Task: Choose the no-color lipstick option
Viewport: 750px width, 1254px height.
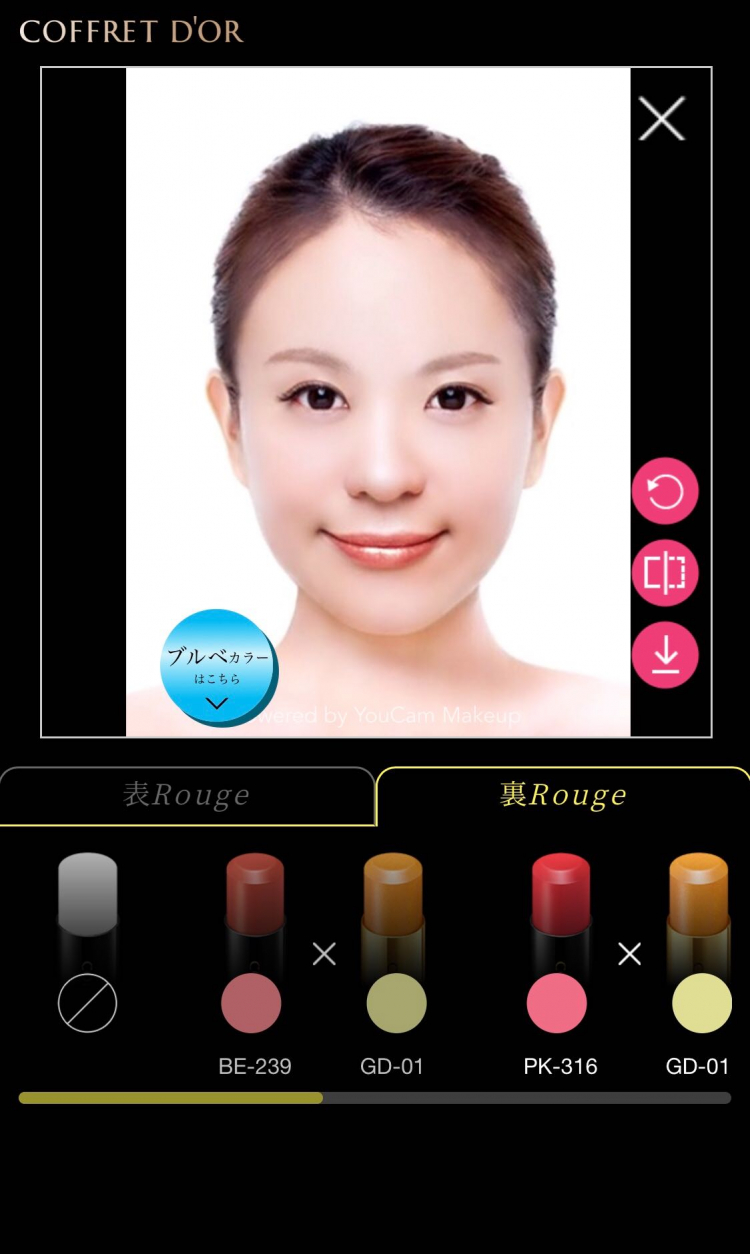Action: pos(88,1003)
